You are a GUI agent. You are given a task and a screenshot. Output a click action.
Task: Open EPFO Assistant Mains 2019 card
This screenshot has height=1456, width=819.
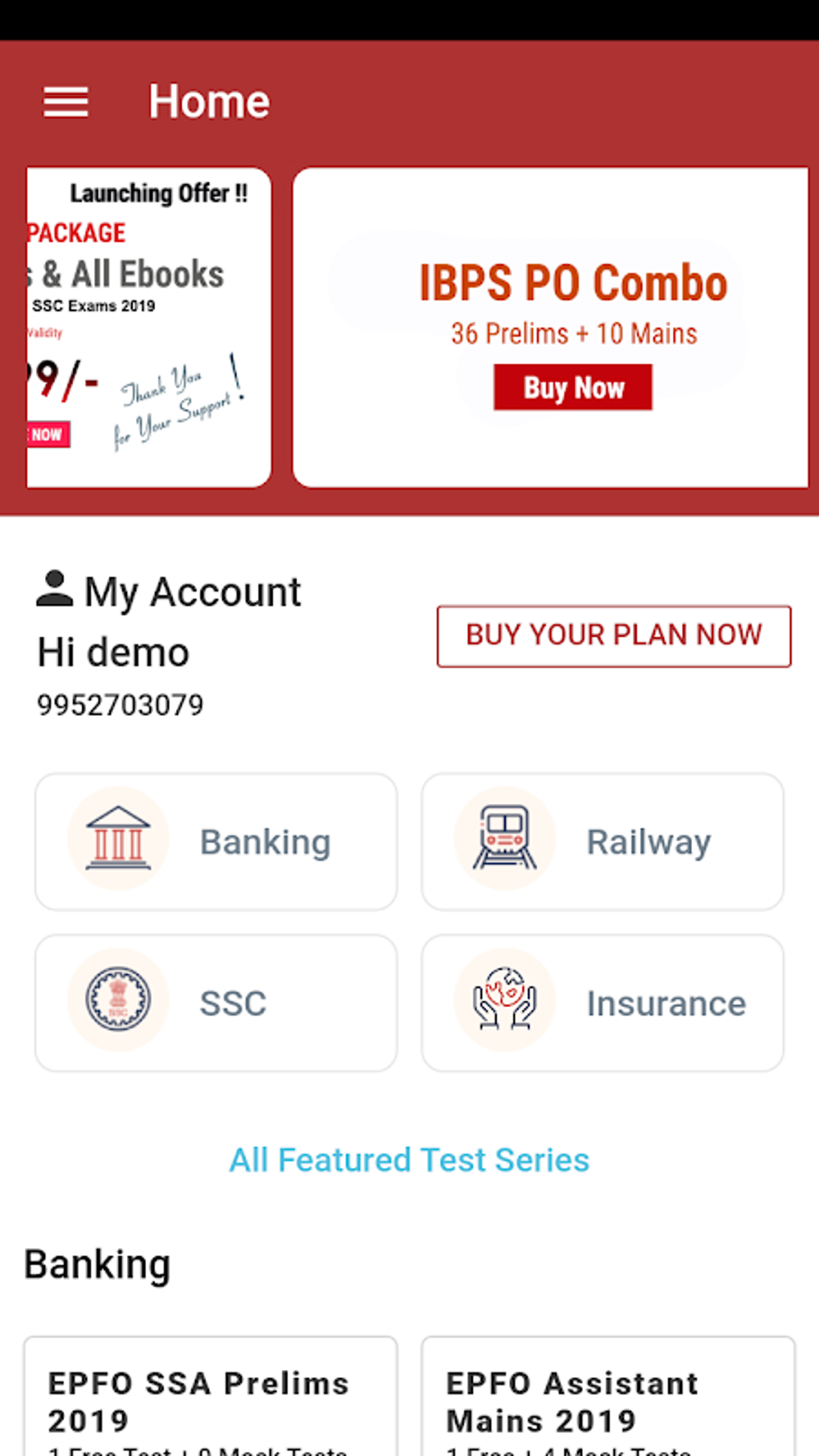tap(608, 1401)
